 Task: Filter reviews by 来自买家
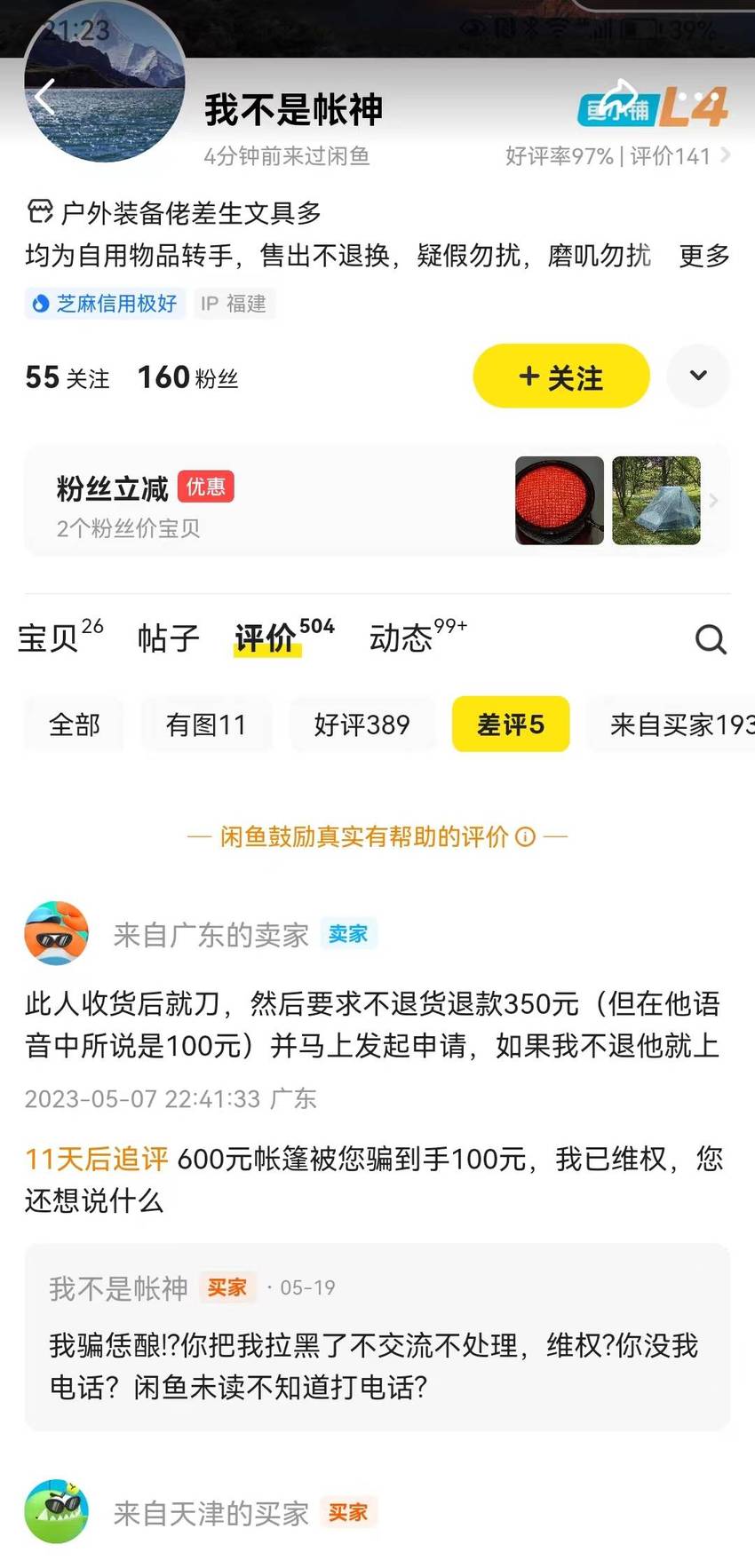pos(672,725)
